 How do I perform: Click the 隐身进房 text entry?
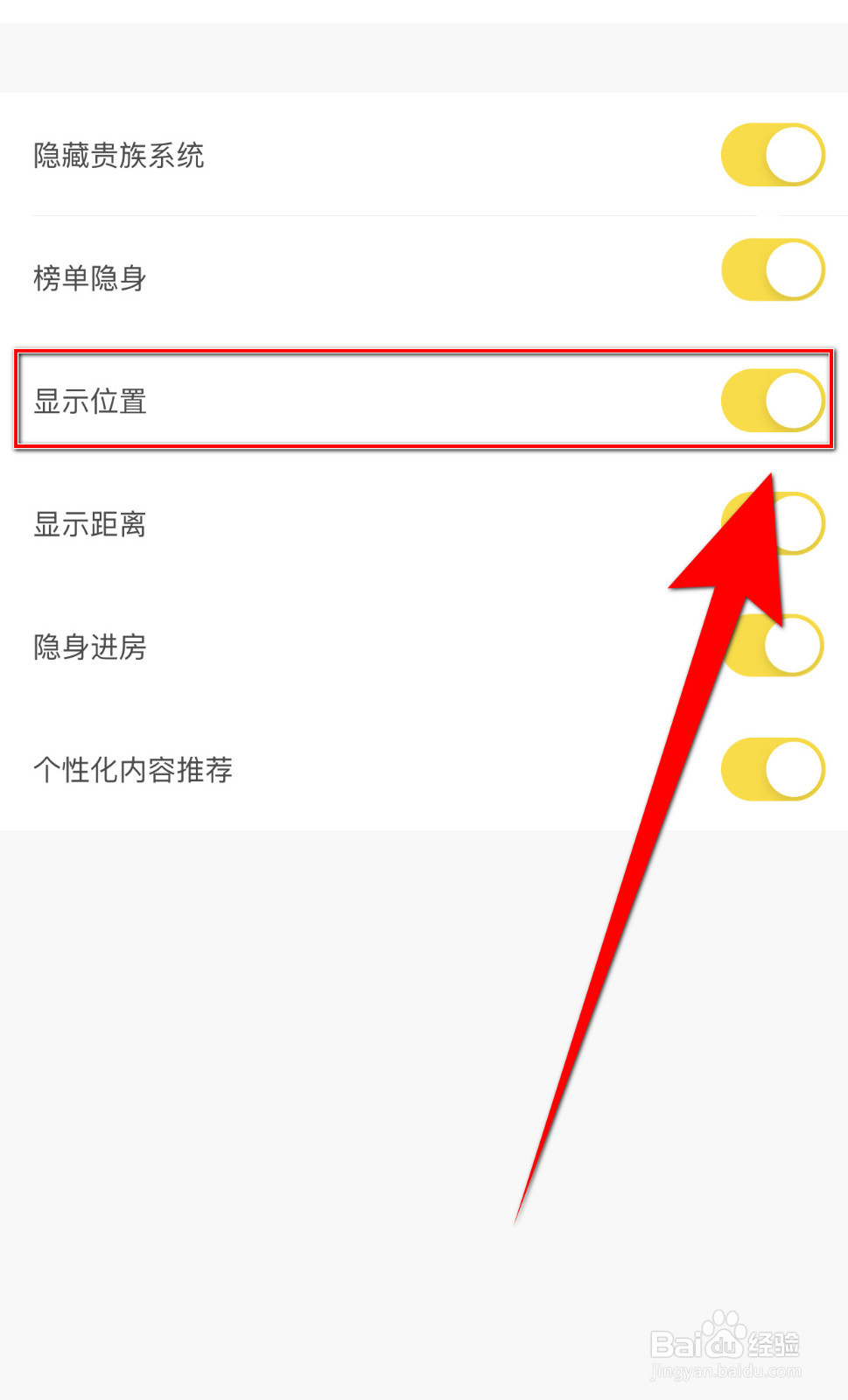[x=91, y=646]
